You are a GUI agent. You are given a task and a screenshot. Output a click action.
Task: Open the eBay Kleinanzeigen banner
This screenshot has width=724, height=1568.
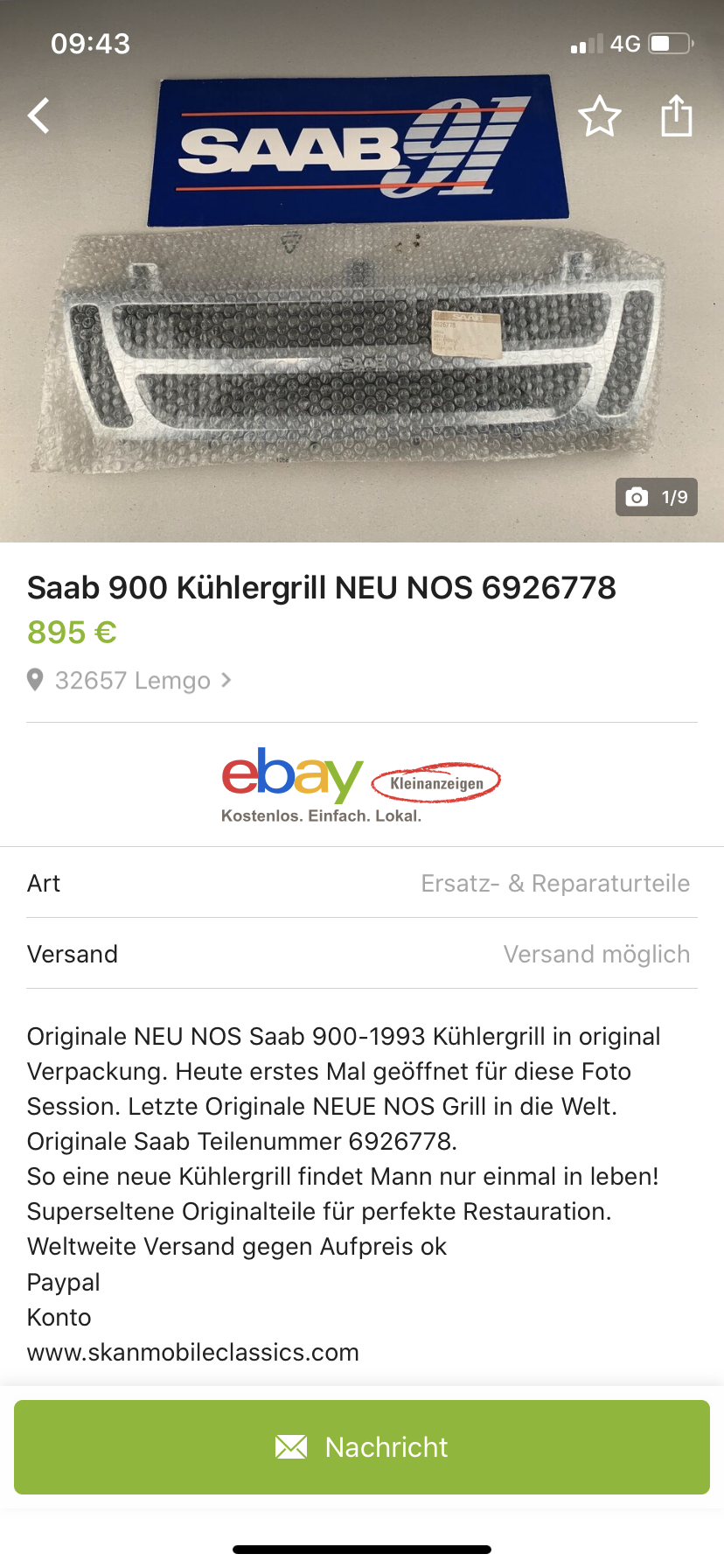pos(361,785)
